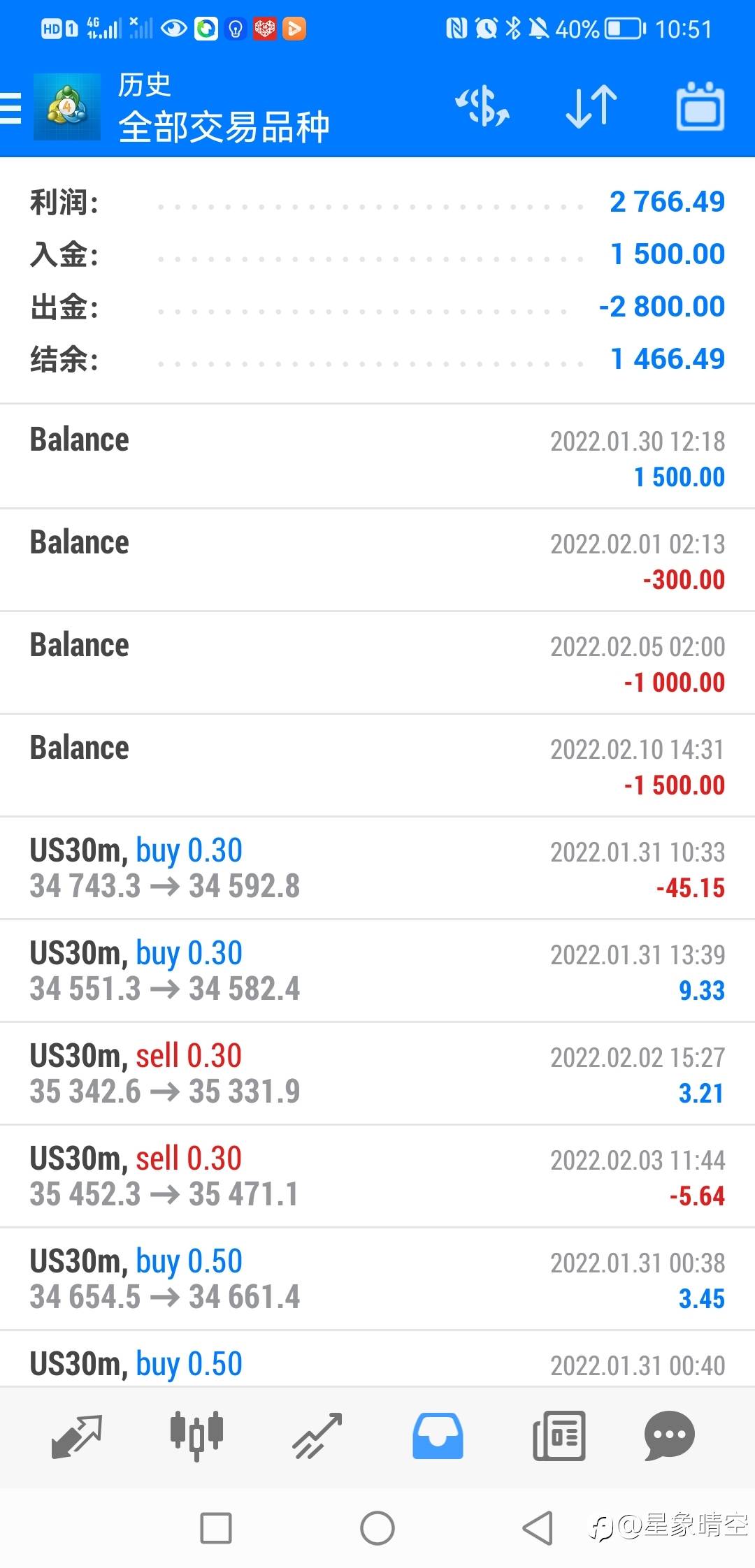Open the Balance deposit entry of 1 500.00
This screenshot has width=755, height=1568.
377,457
